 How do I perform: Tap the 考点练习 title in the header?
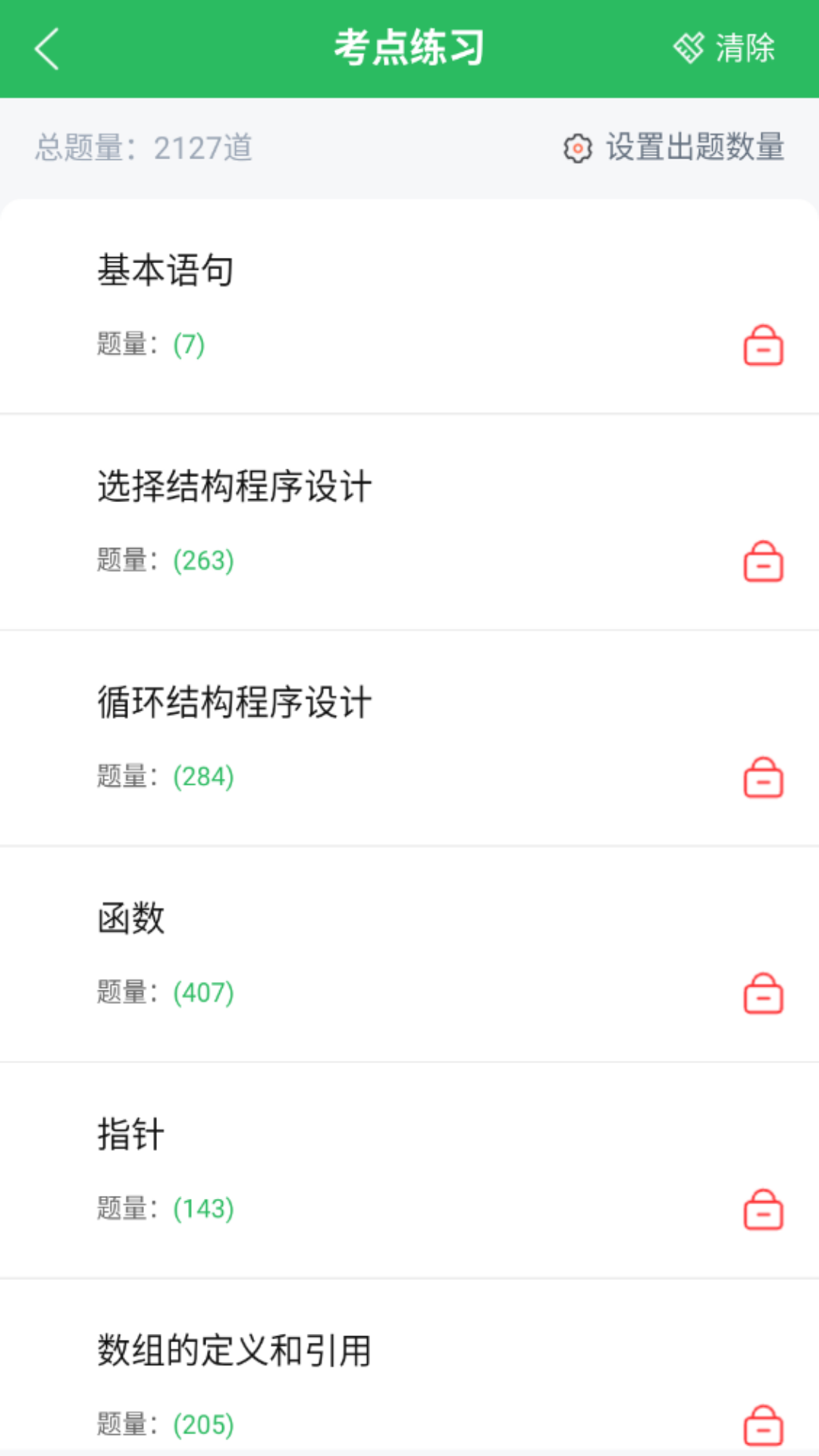(x=409, y=47)
